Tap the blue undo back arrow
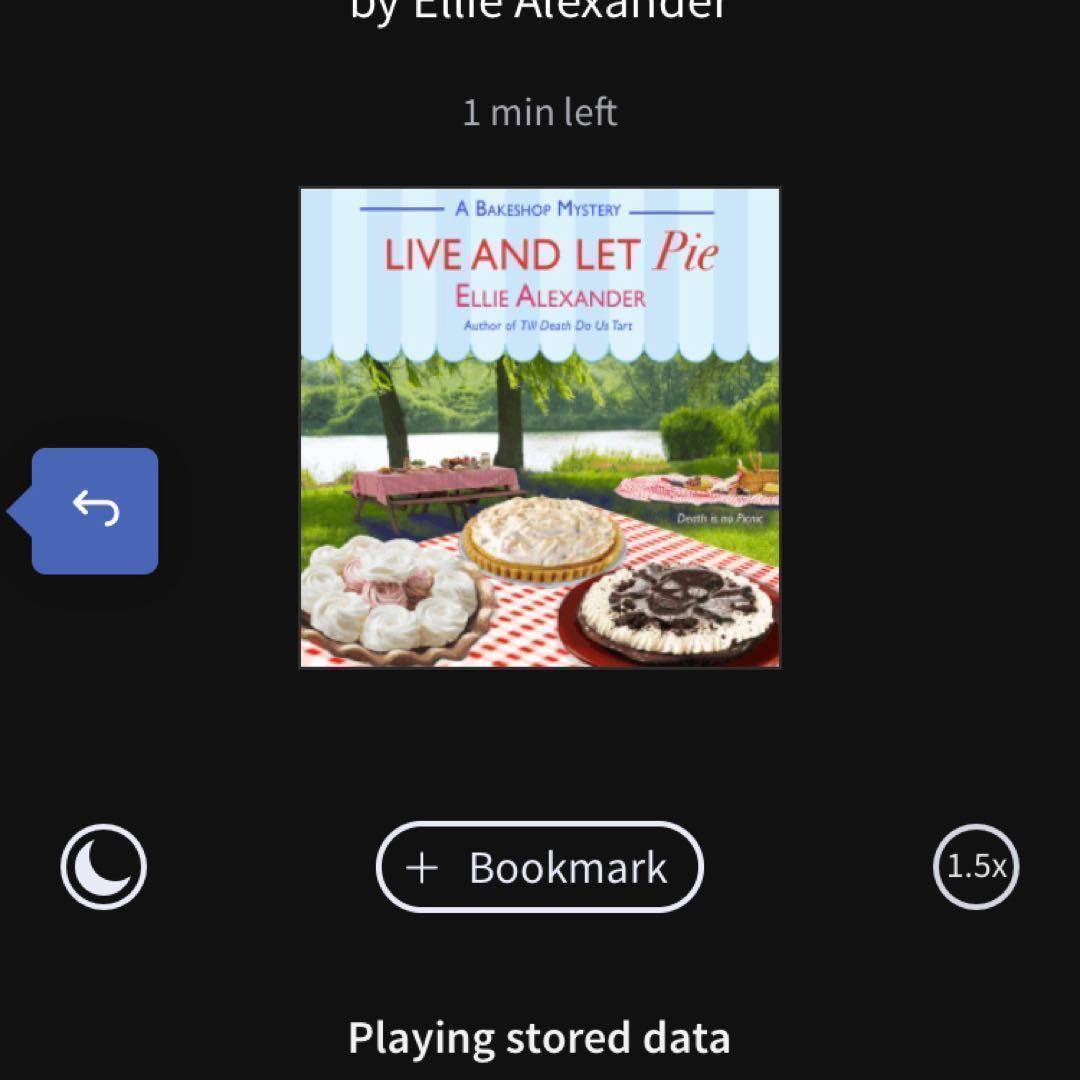 tap(94, 511)
